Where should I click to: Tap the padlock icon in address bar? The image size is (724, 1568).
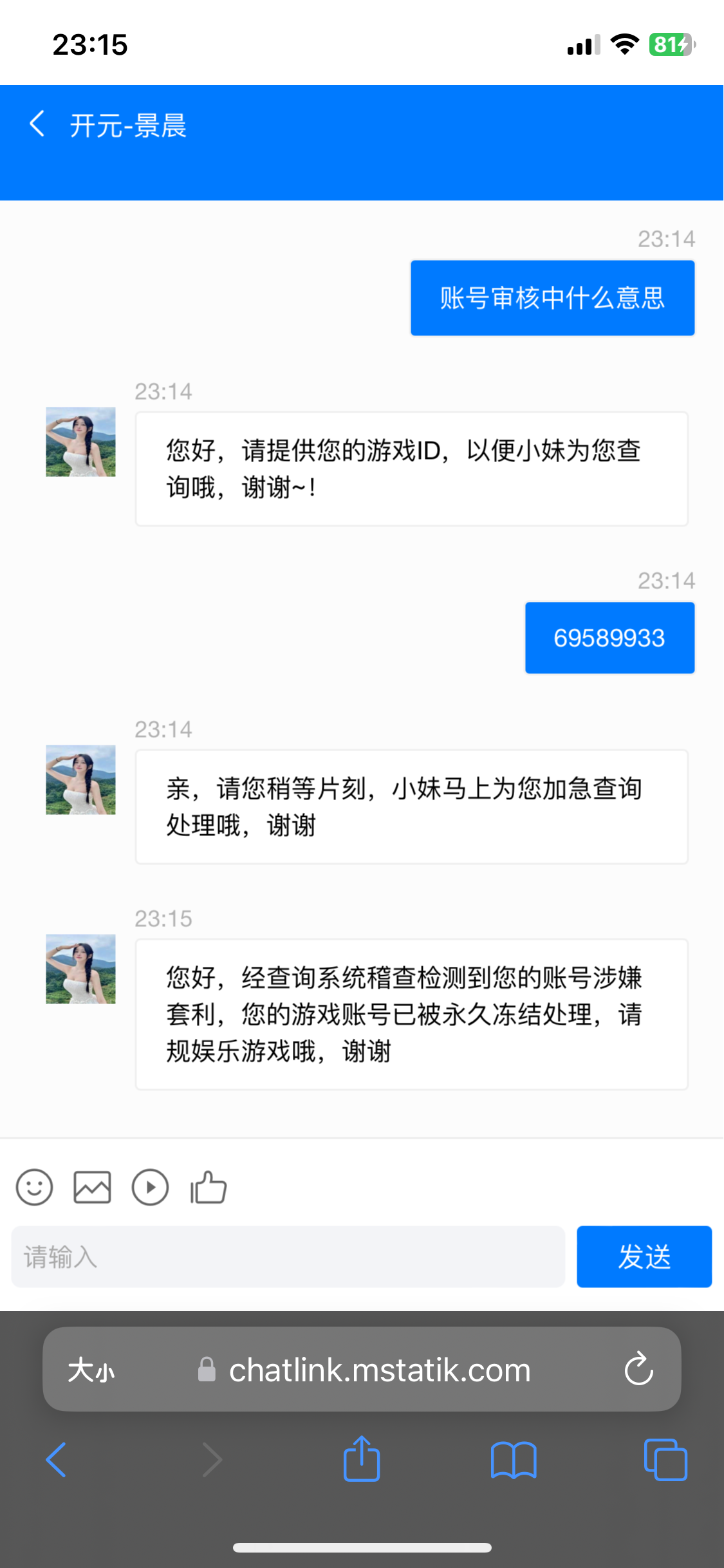pyautogui.click(x=207, y=1370)
